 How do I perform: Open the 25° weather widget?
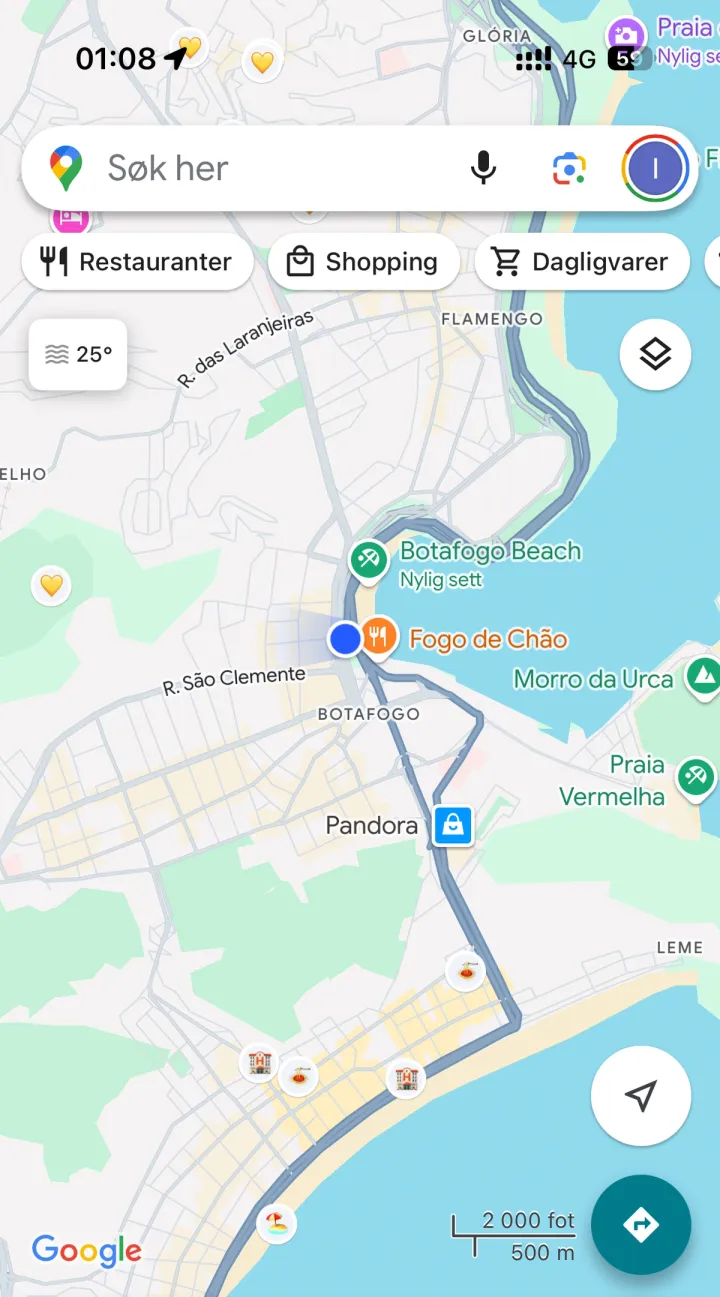(x=78, y=354)
